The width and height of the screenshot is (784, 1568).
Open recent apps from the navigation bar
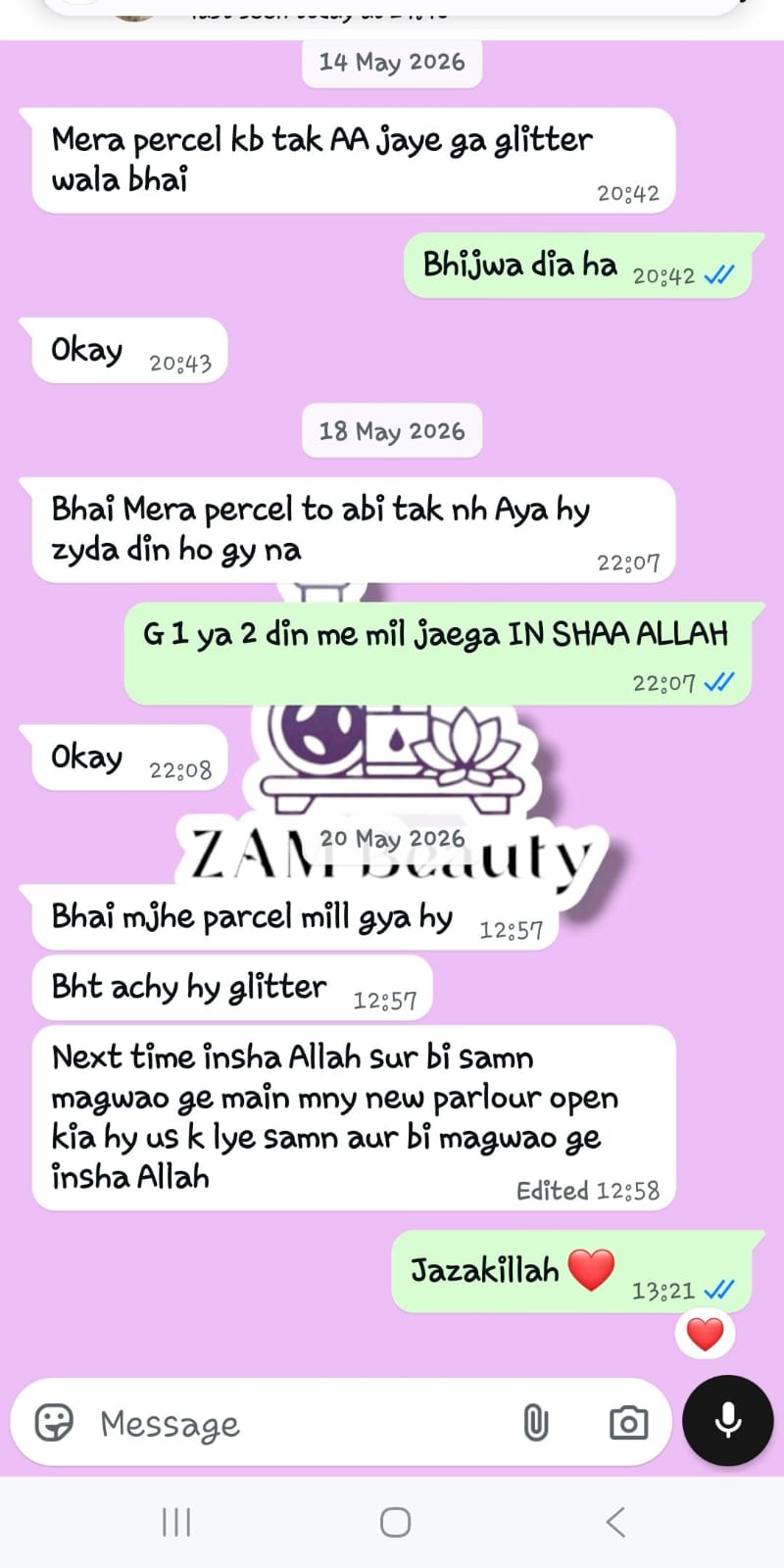[x=176, y=1522]
